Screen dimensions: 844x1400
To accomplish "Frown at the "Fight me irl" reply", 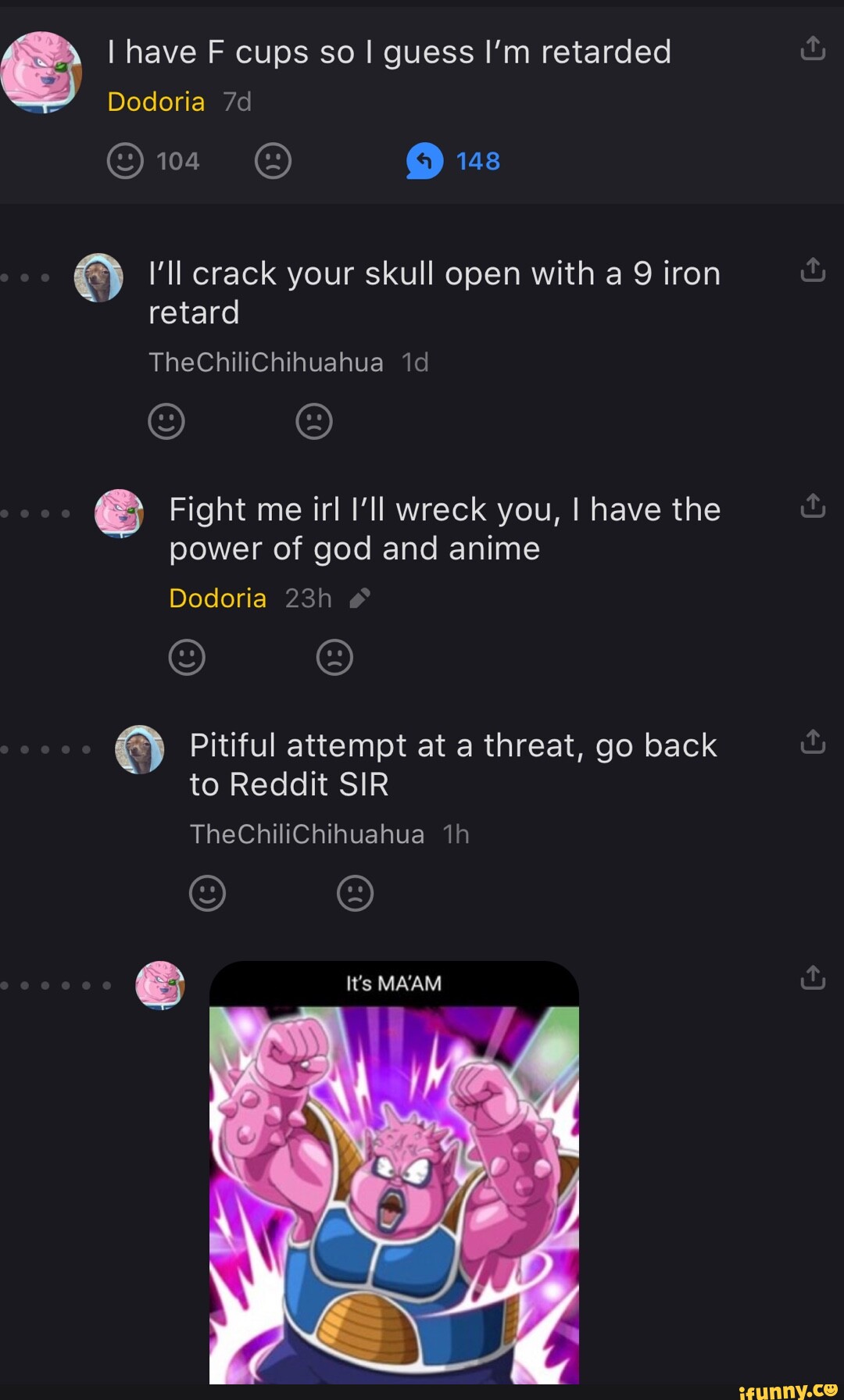I will [x=334, y=657].
